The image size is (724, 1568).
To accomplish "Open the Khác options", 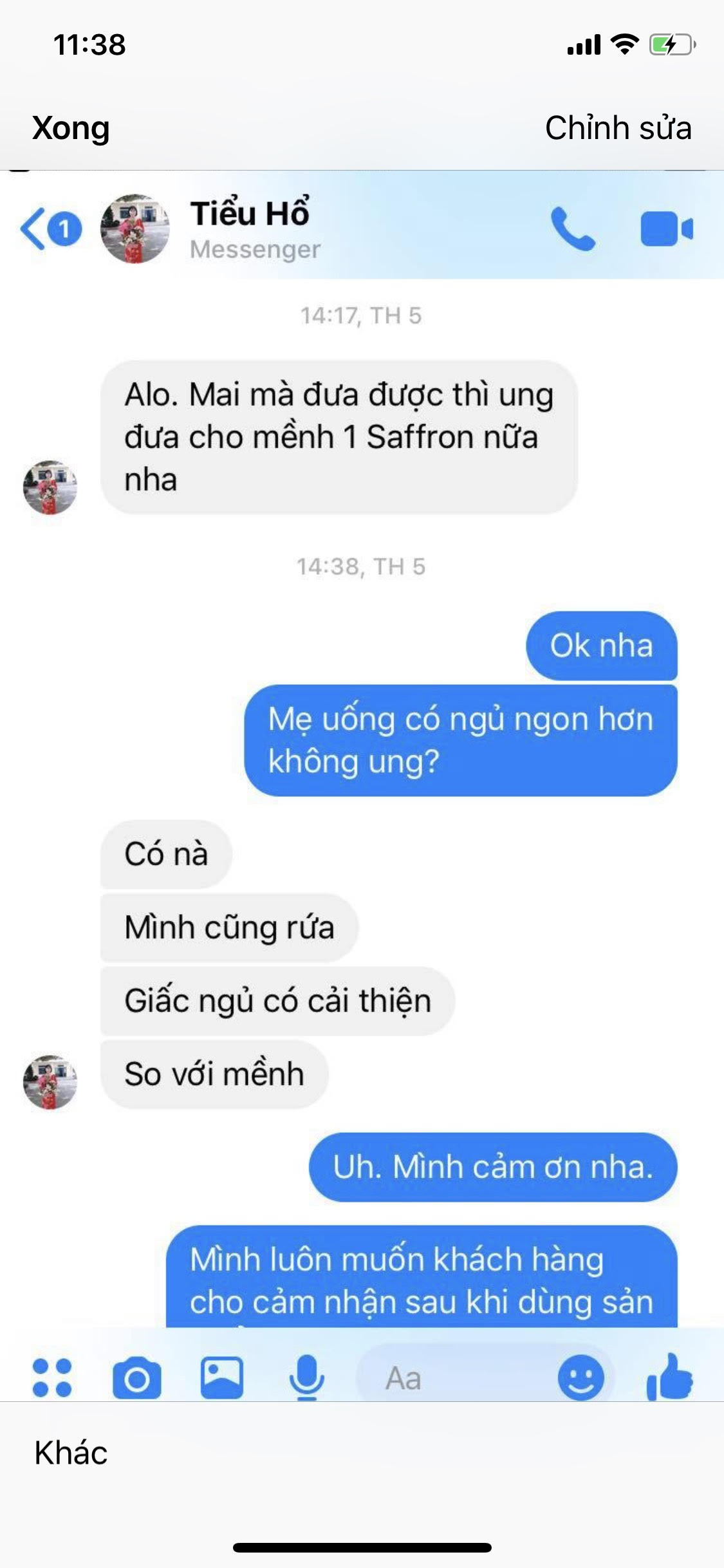I will pos(71,1453).
